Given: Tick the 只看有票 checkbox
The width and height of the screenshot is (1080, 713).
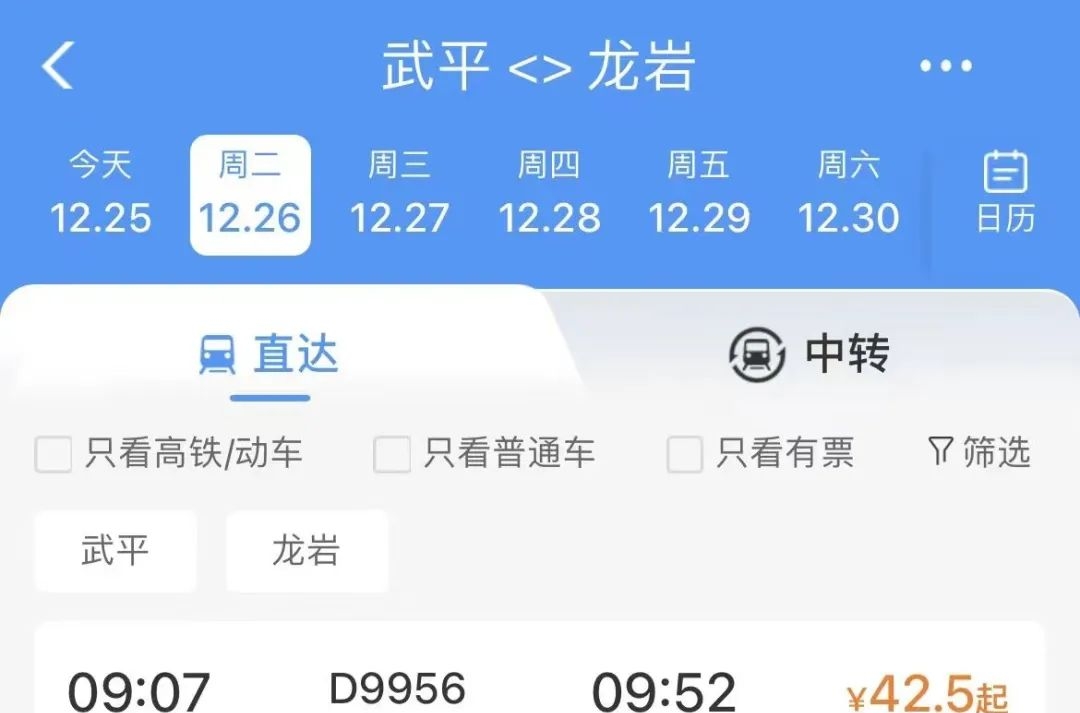Looking at the screenshot, I should (x=685, y=455).
